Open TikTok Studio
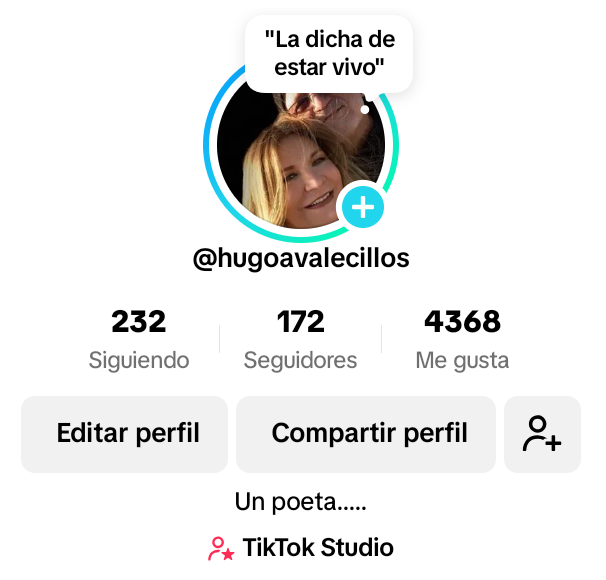Image resolution: width=606 pixels, height=580 pixels. click(302, 548)
